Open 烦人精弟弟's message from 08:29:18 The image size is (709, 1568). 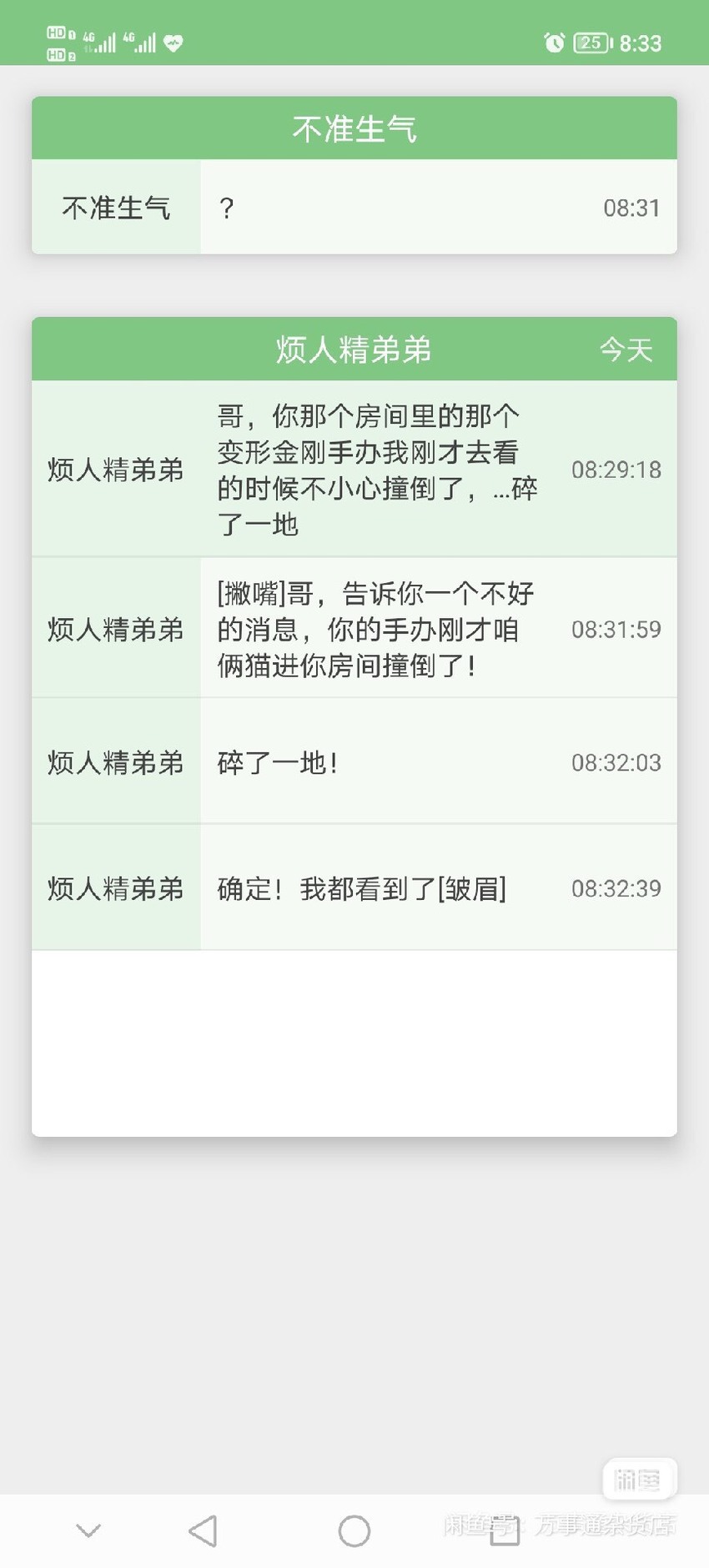tap(354, 469)
